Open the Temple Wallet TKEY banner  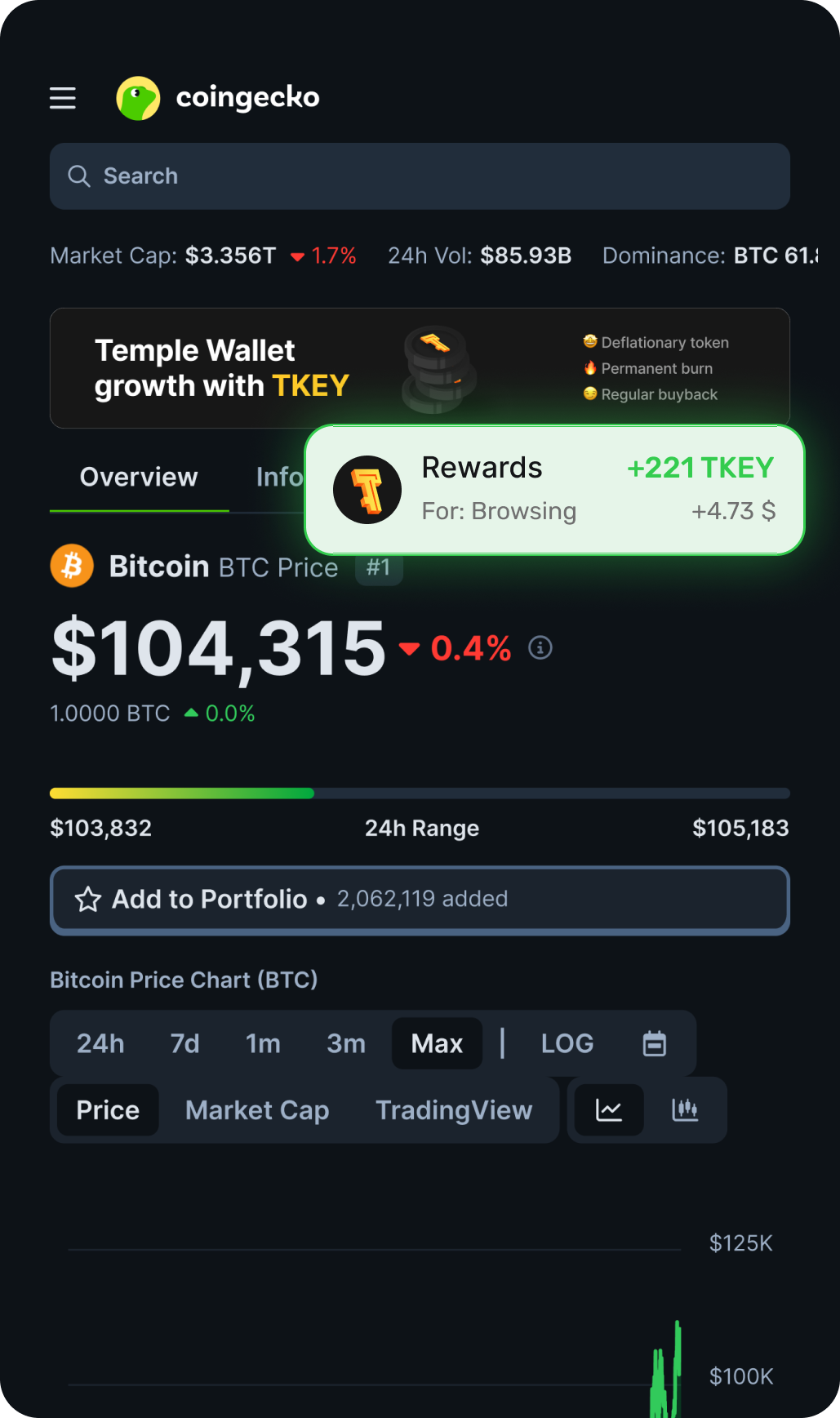pyautogui.click(x=420, y=368)
